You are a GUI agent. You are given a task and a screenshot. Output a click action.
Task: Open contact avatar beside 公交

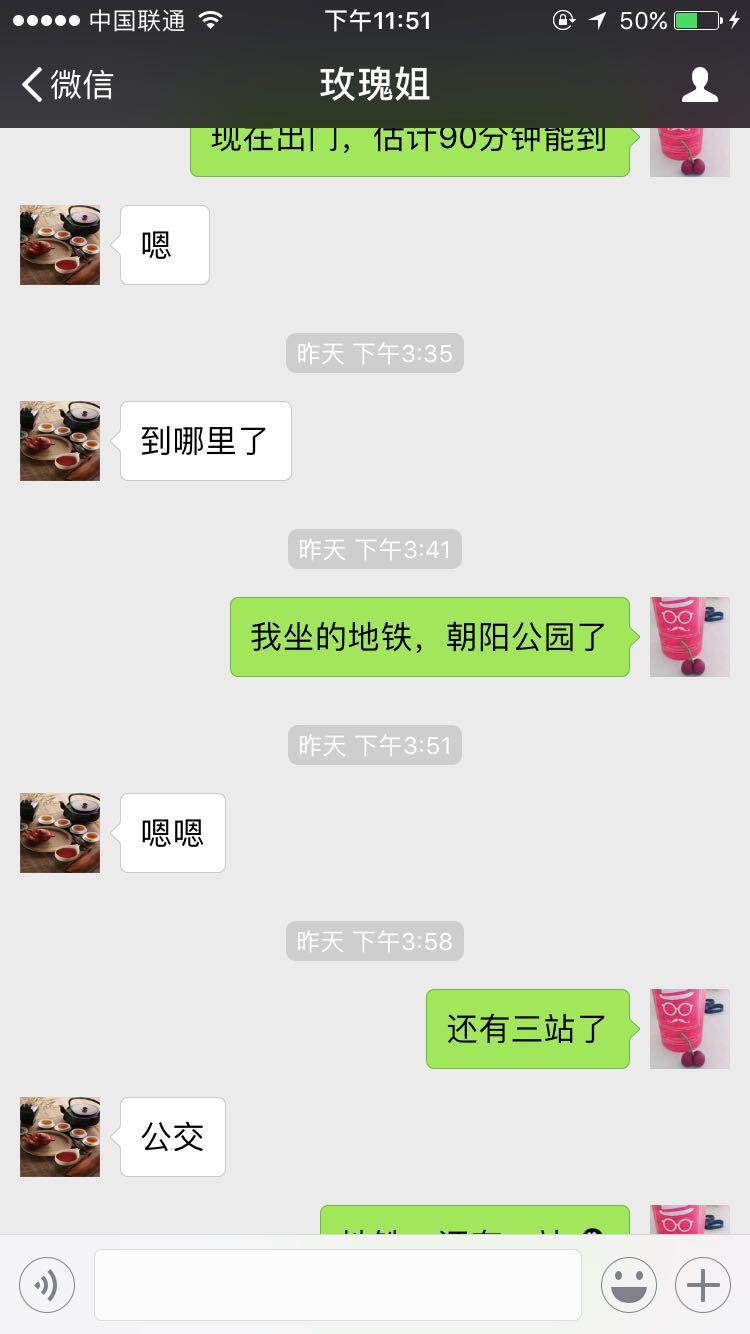pyautogui.click(x=60, y=1137)
